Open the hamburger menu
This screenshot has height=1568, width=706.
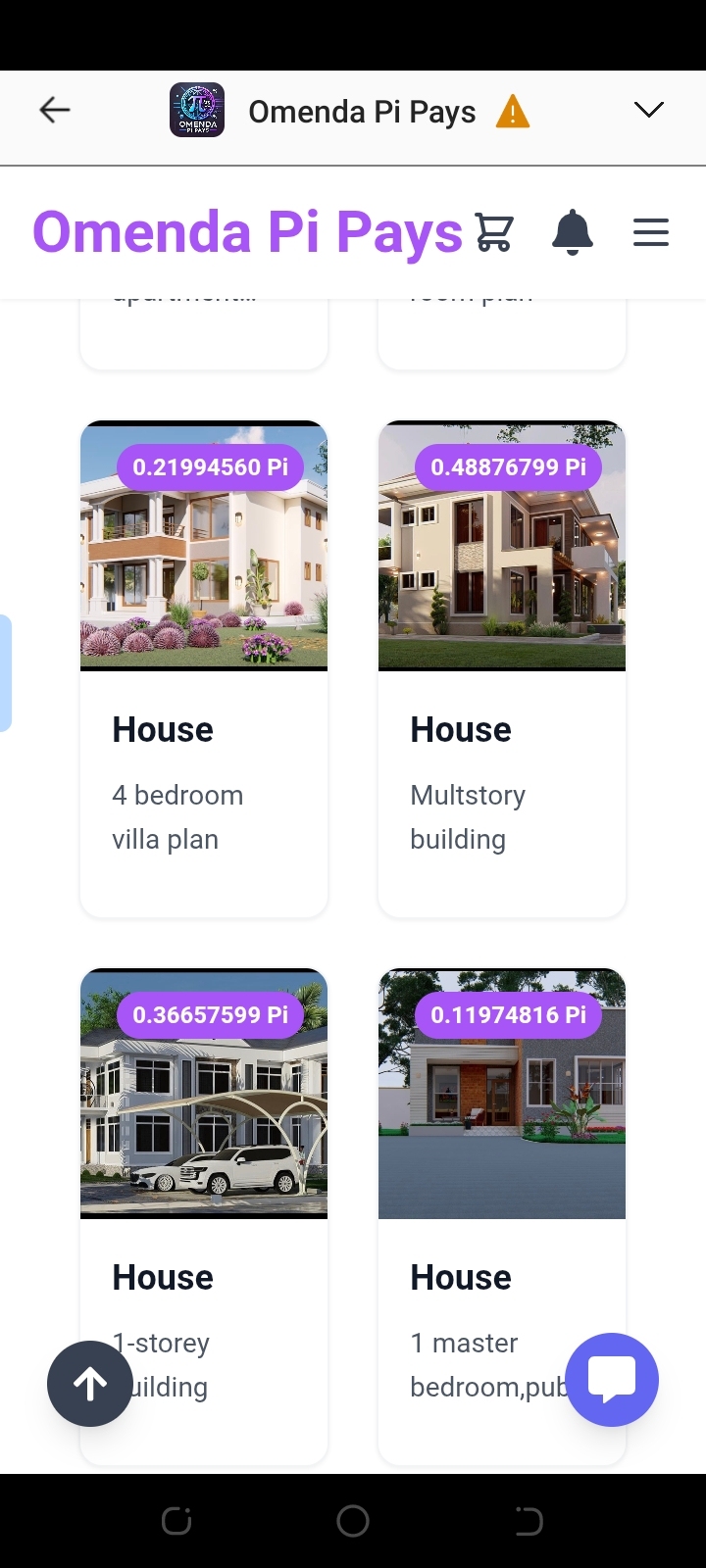(650, 232)
